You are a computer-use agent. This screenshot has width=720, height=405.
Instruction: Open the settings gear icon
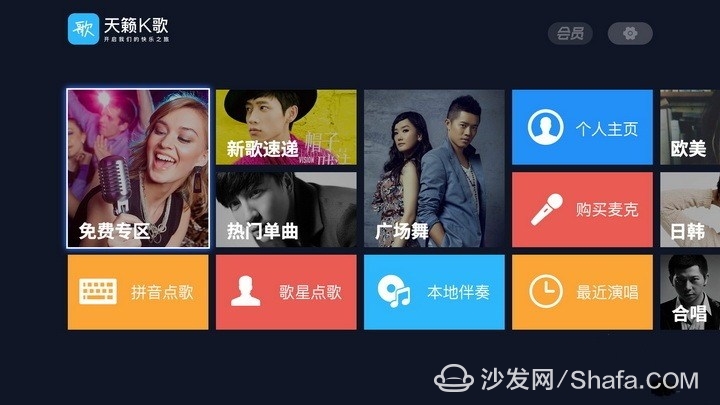pos(630,34)
